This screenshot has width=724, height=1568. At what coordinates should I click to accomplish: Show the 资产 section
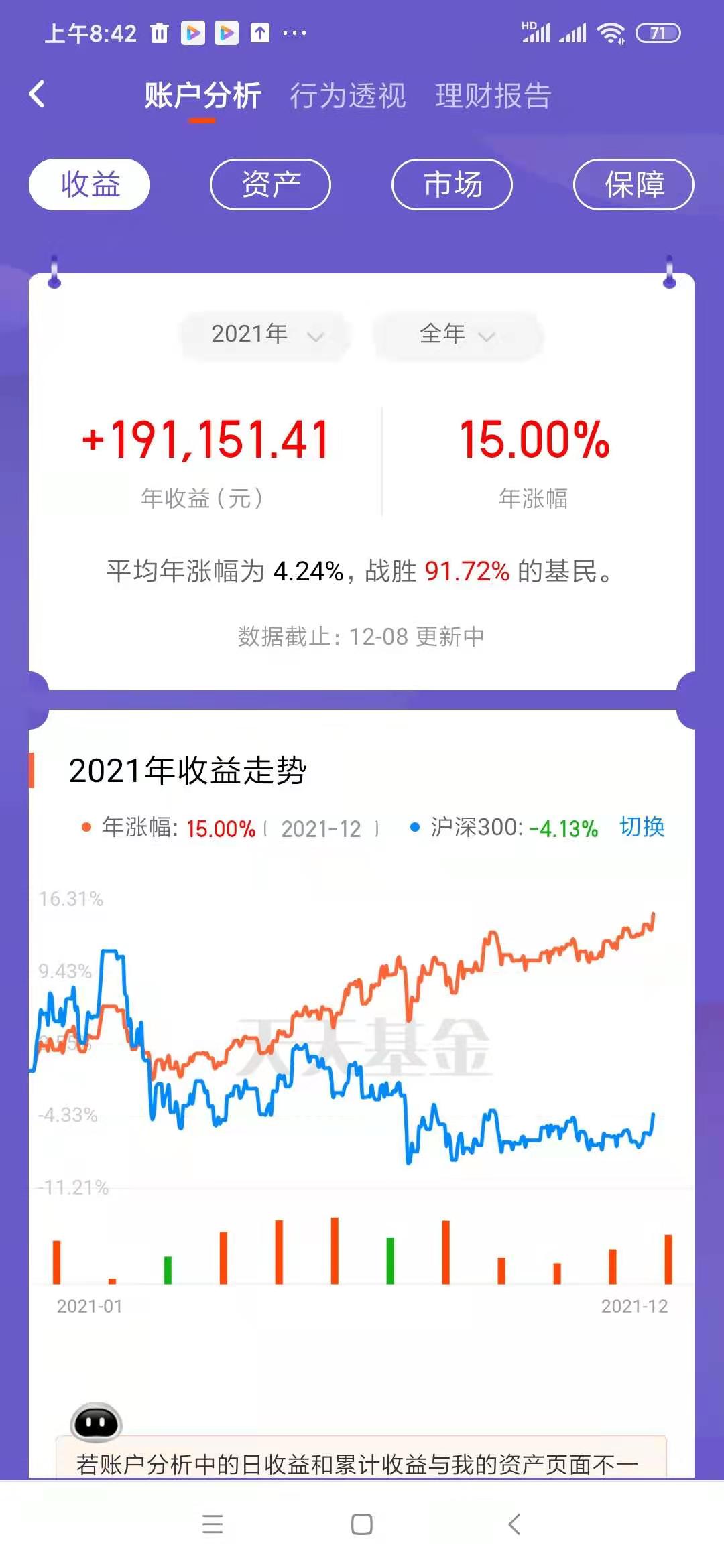[270, 184]
